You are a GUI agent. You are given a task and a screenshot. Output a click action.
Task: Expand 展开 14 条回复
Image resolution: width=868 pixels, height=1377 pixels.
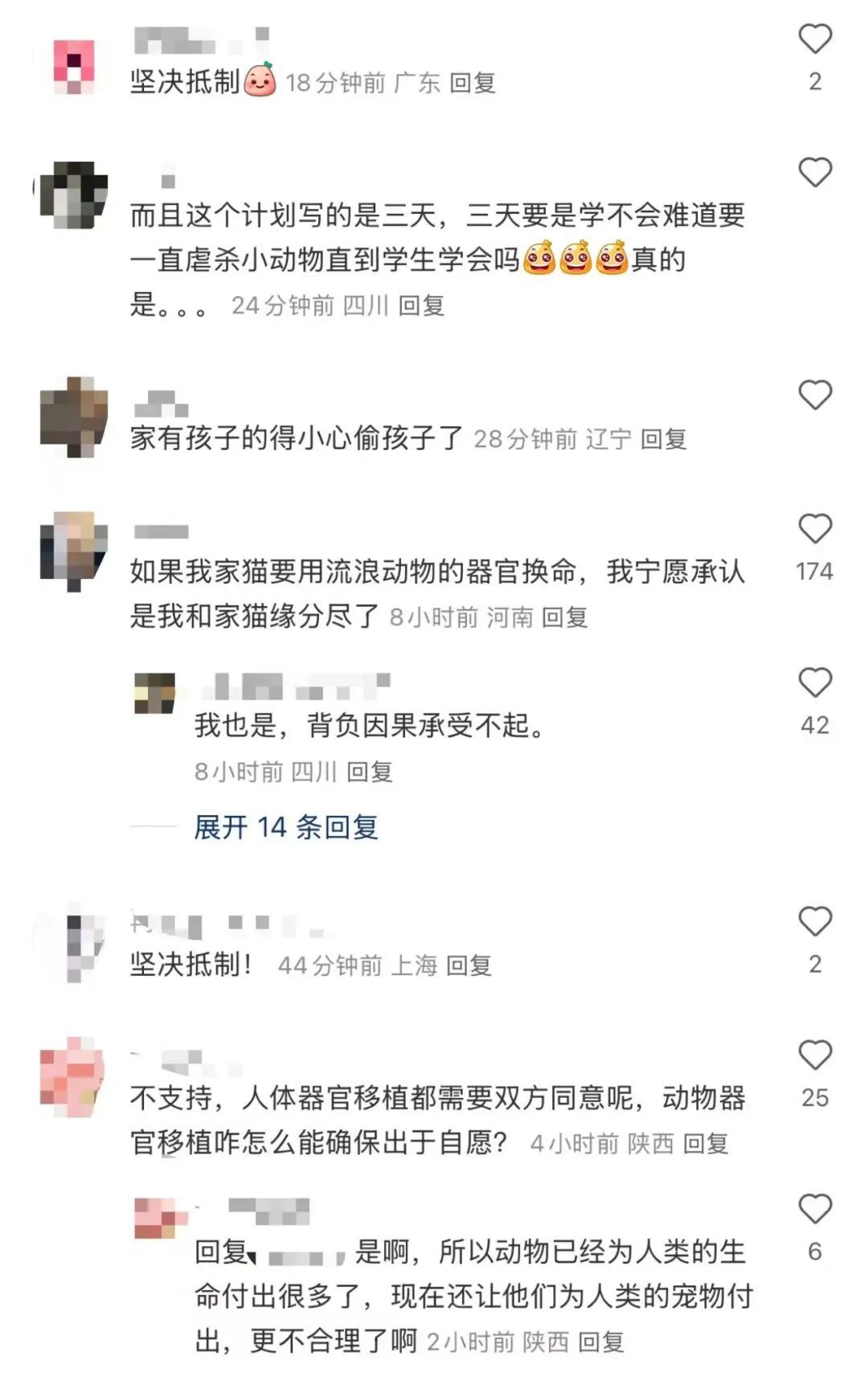coord(285,826)
